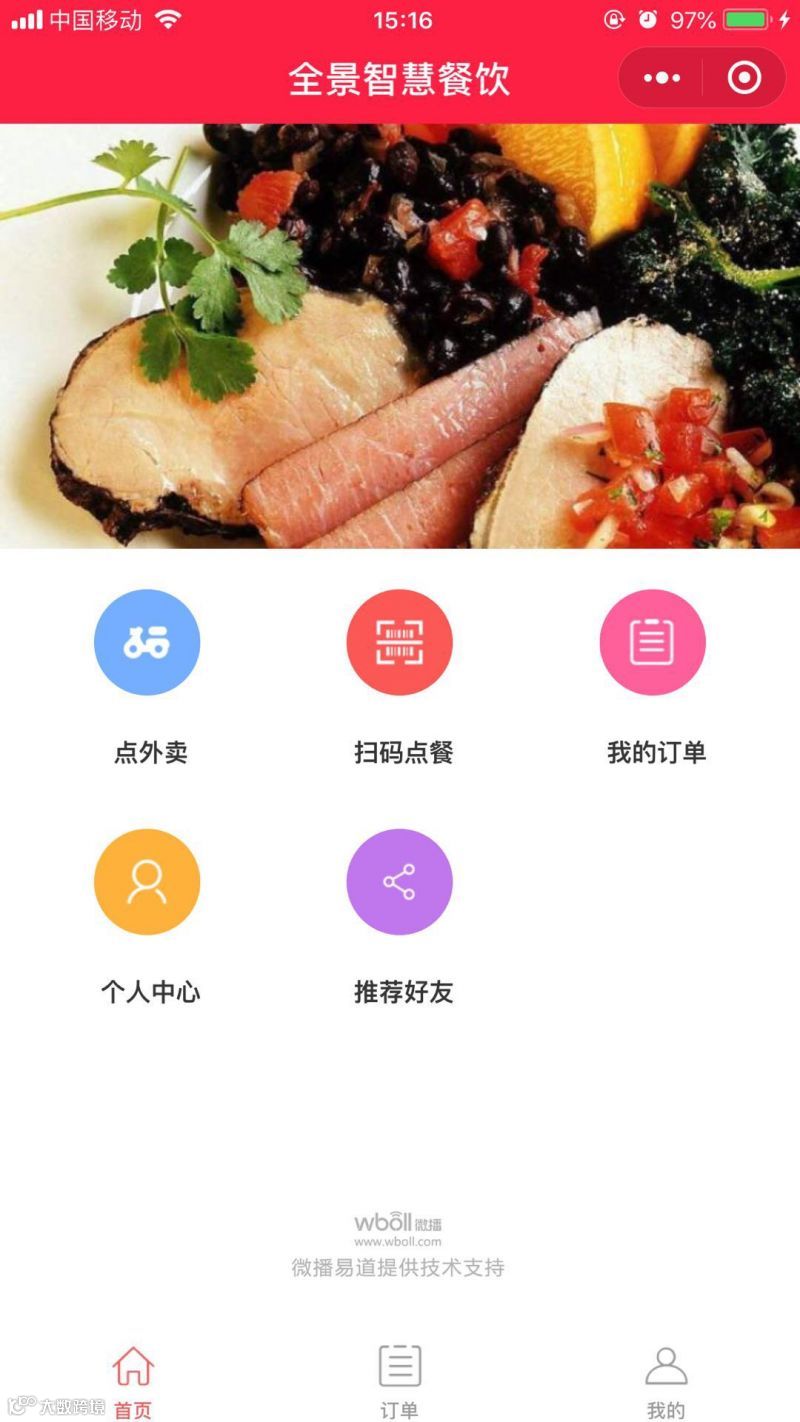Start 扫码点餐 scan ordering
This screenshot has width=800, height=1422.
point(399,642)
